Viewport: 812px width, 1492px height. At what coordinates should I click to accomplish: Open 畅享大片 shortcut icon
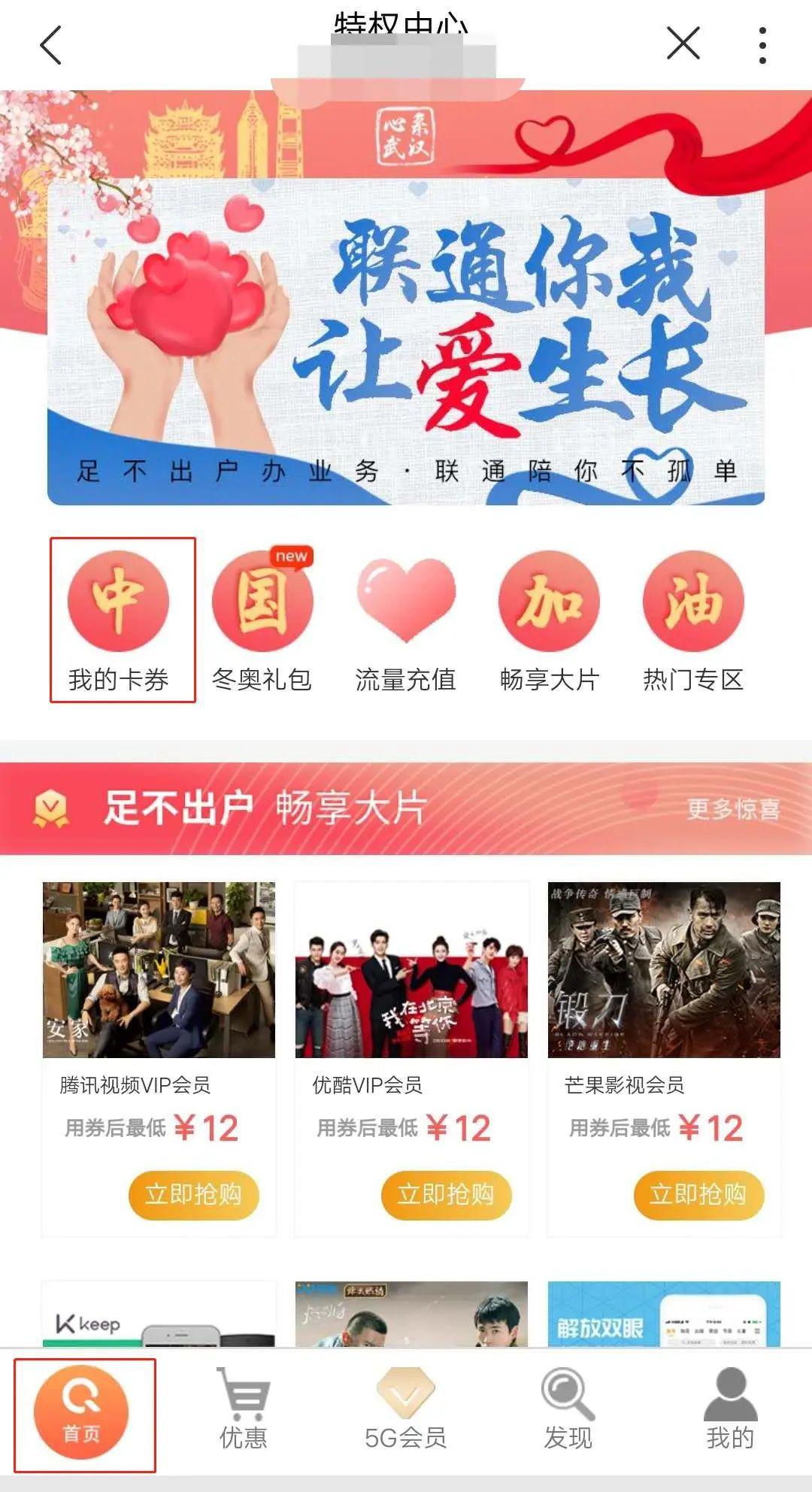pos(550,621)
